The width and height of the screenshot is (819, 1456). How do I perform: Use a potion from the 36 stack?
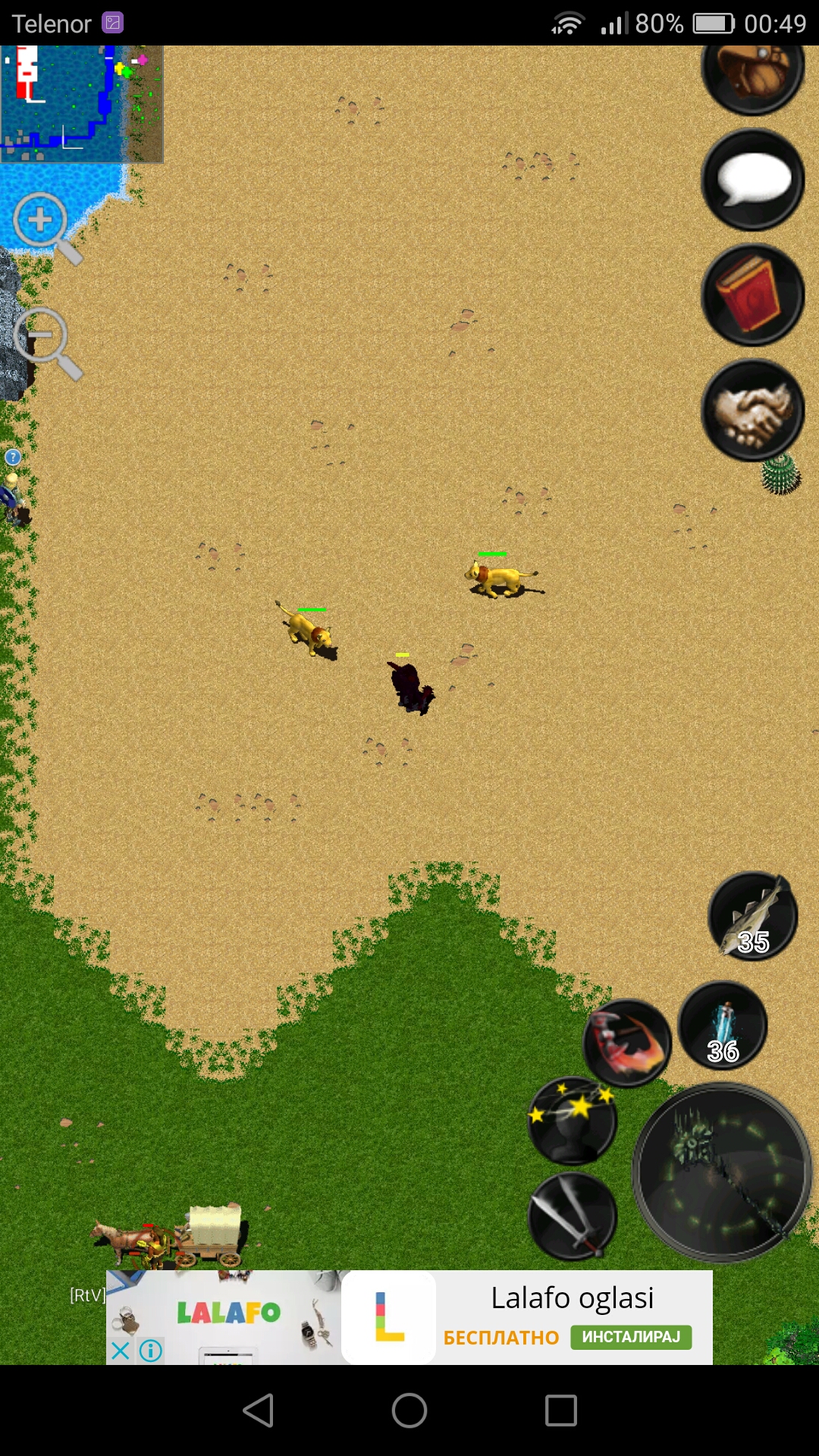click(722, 1025)
